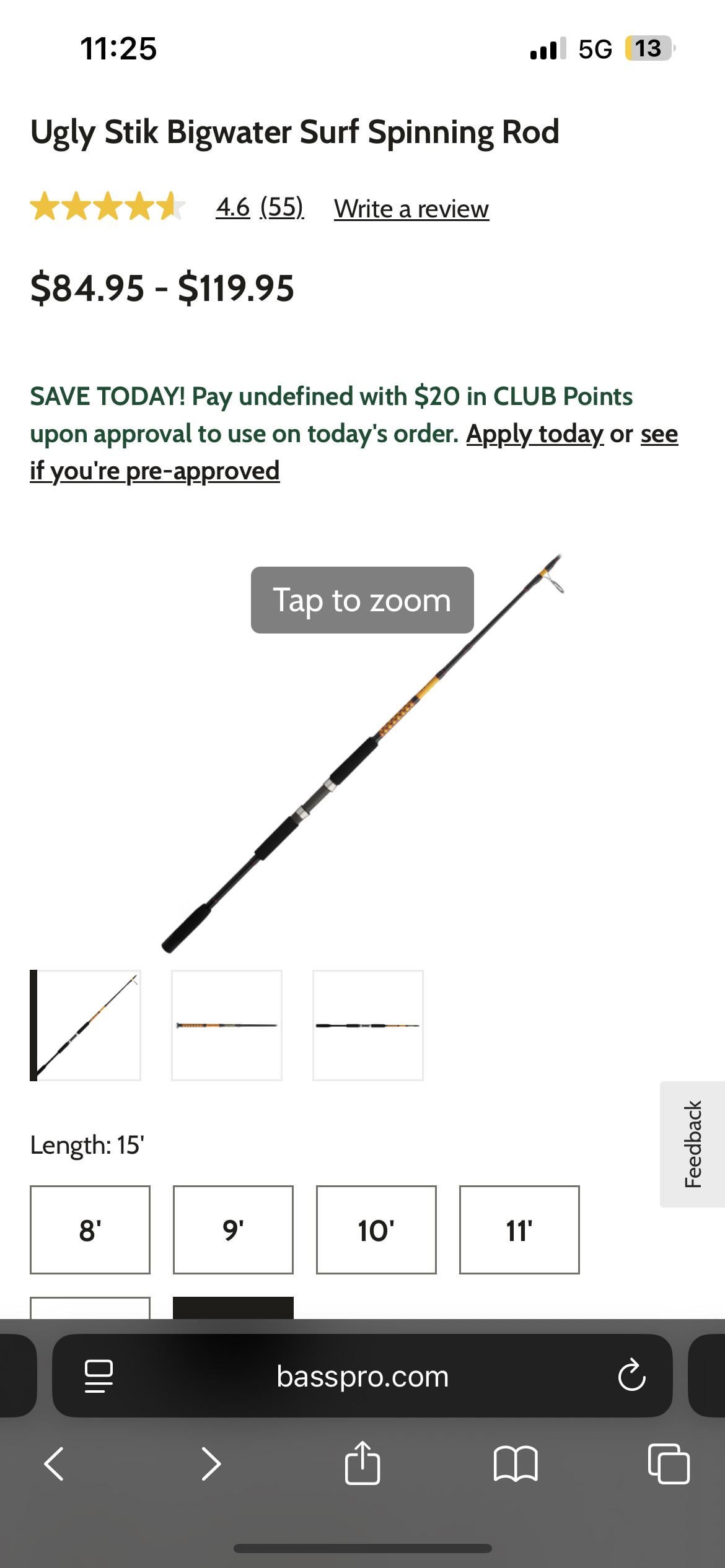Select the 11' rod length
The width and height of the screenshot is (725, 1568).
coord(519,1230)
